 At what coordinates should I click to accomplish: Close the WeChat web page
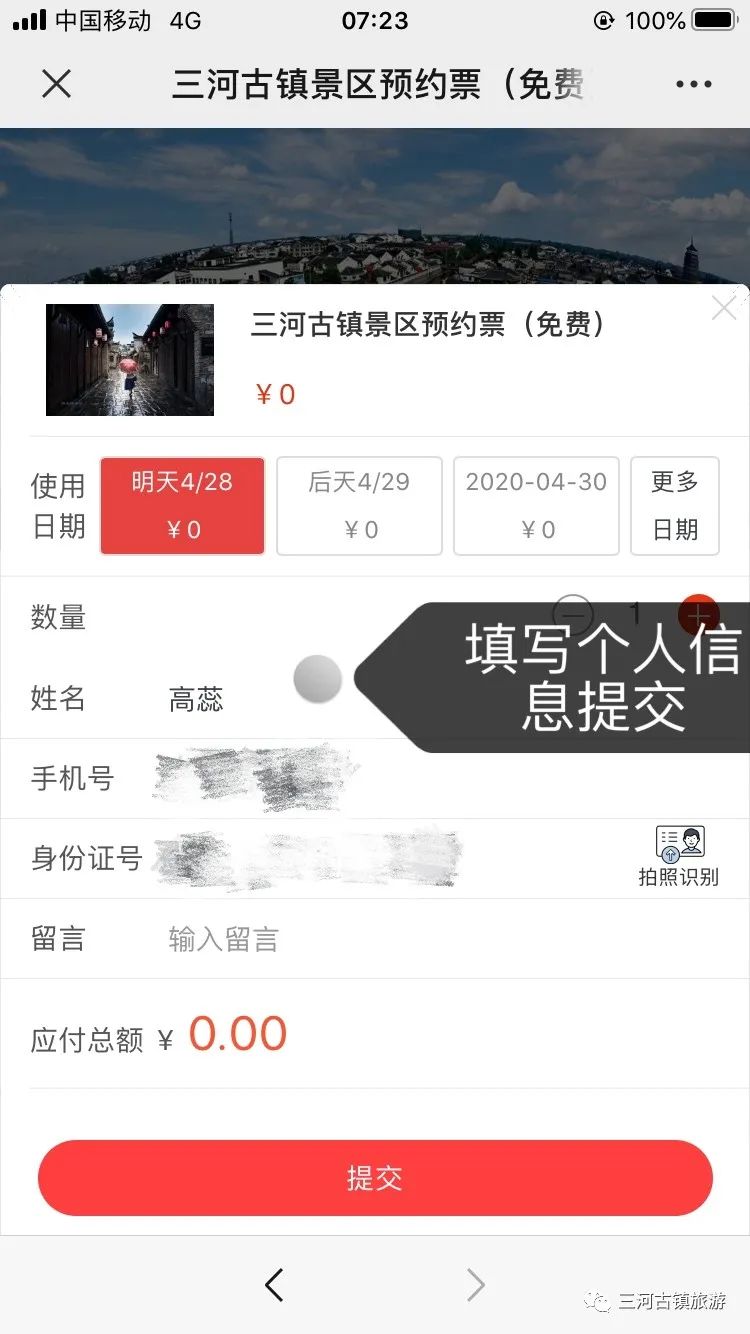pyautogui.click(x=57, y=84)
